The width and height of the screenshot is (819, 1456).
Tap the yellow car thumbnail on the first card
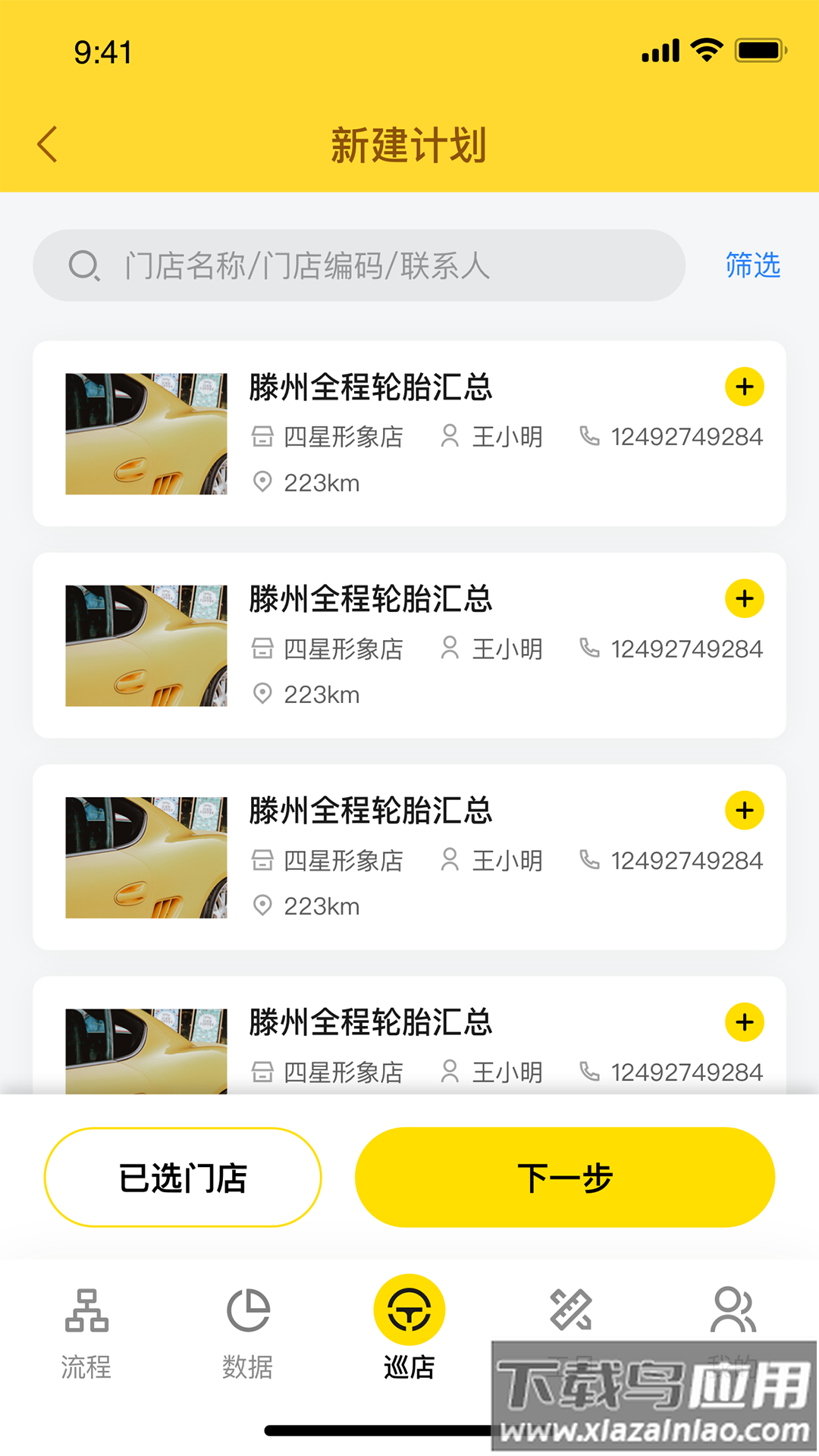[146, 432]
